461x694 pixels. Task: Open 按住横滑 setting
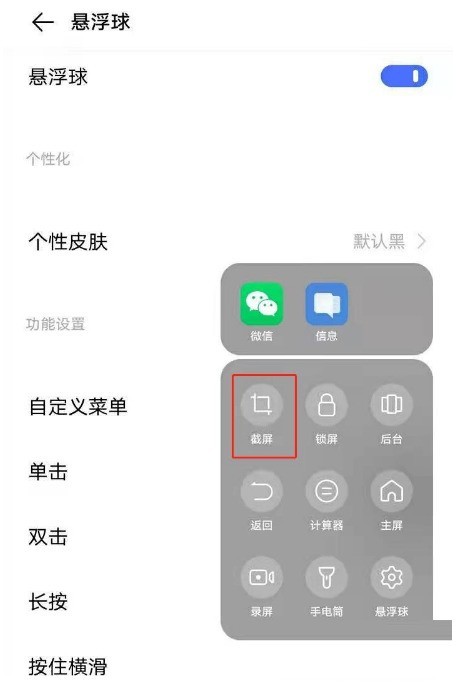pyautogui.click(x=68, y=666)
